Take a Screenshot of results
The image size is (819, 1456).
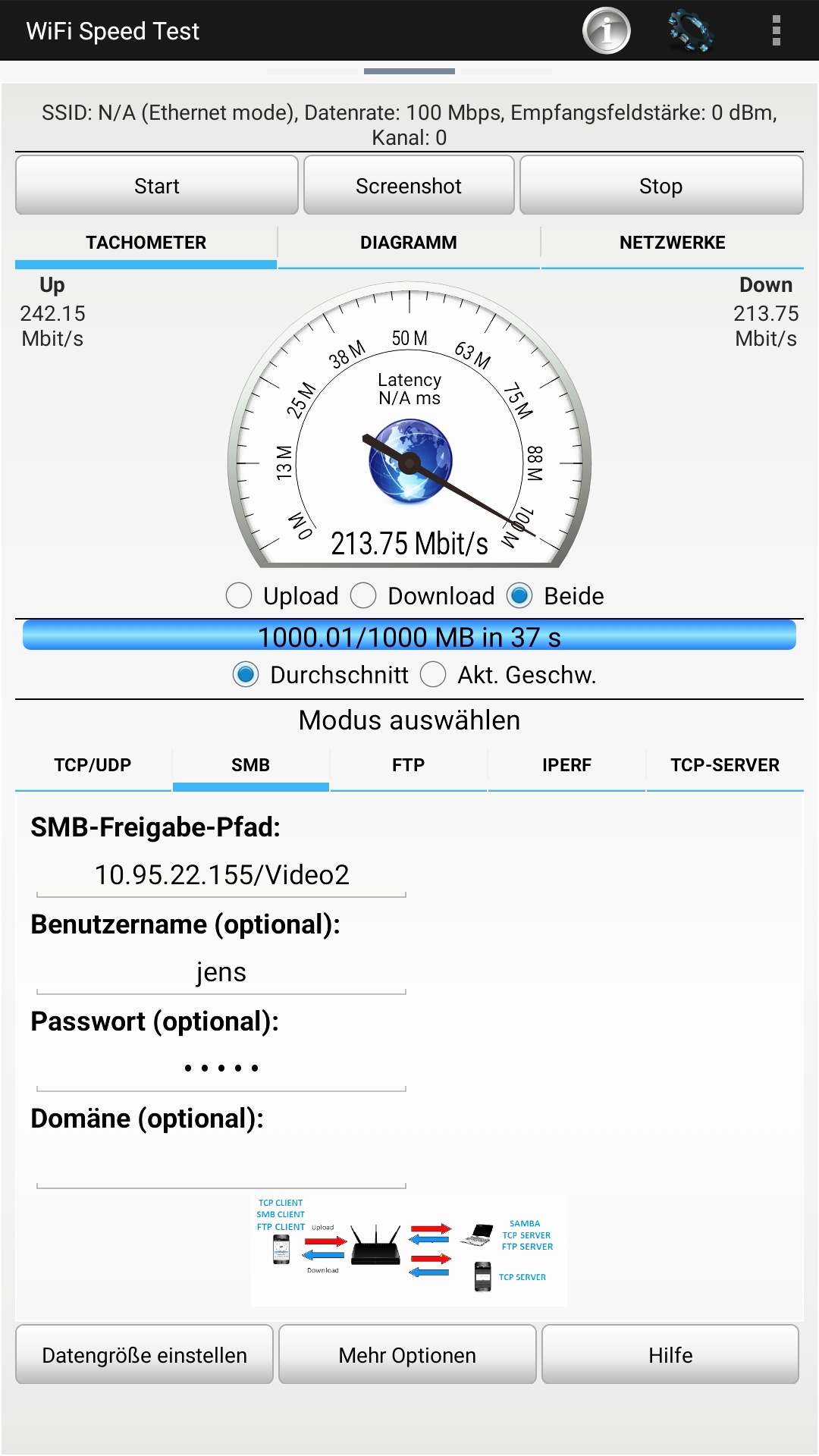click(409, 186)
